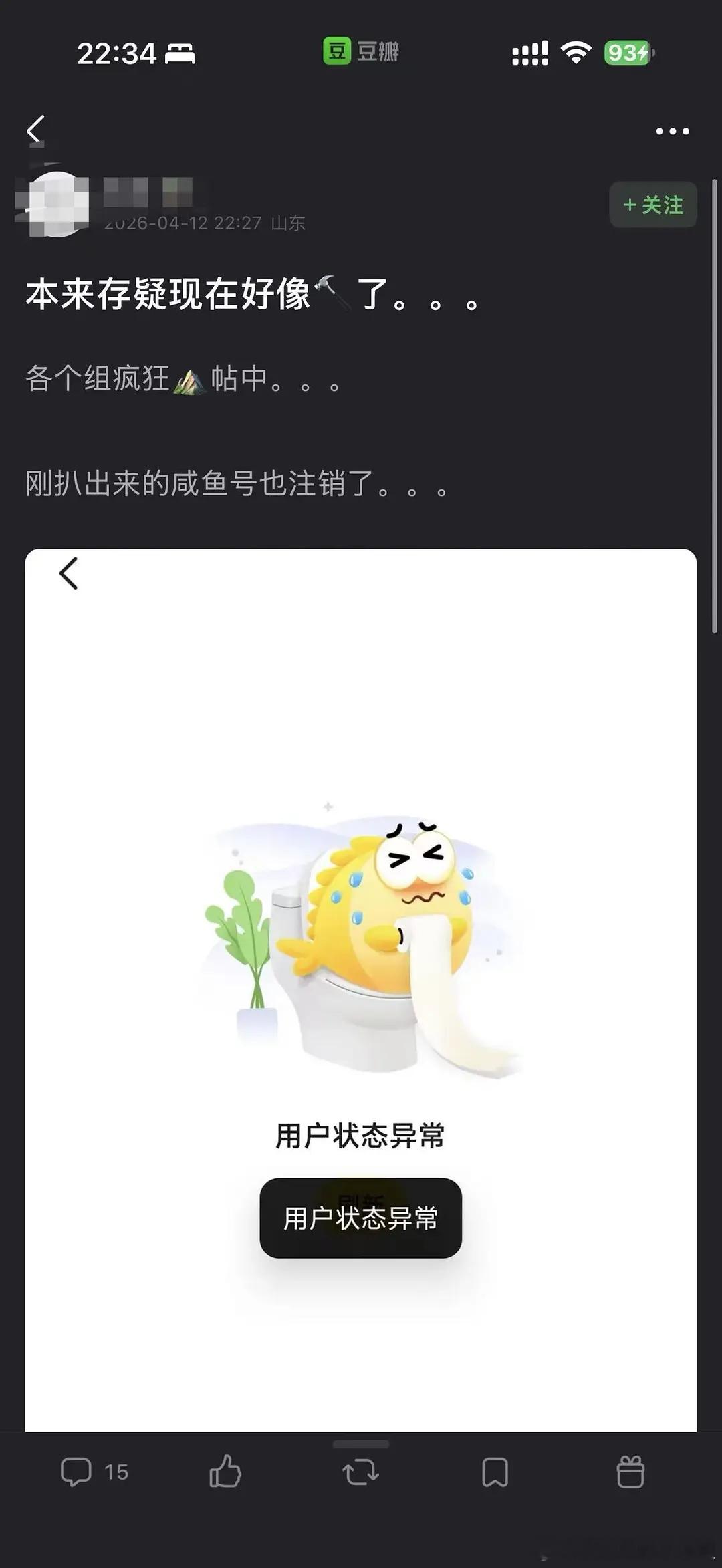
Task: Toggle follow with the +关注 button
Action: (652, 206)
